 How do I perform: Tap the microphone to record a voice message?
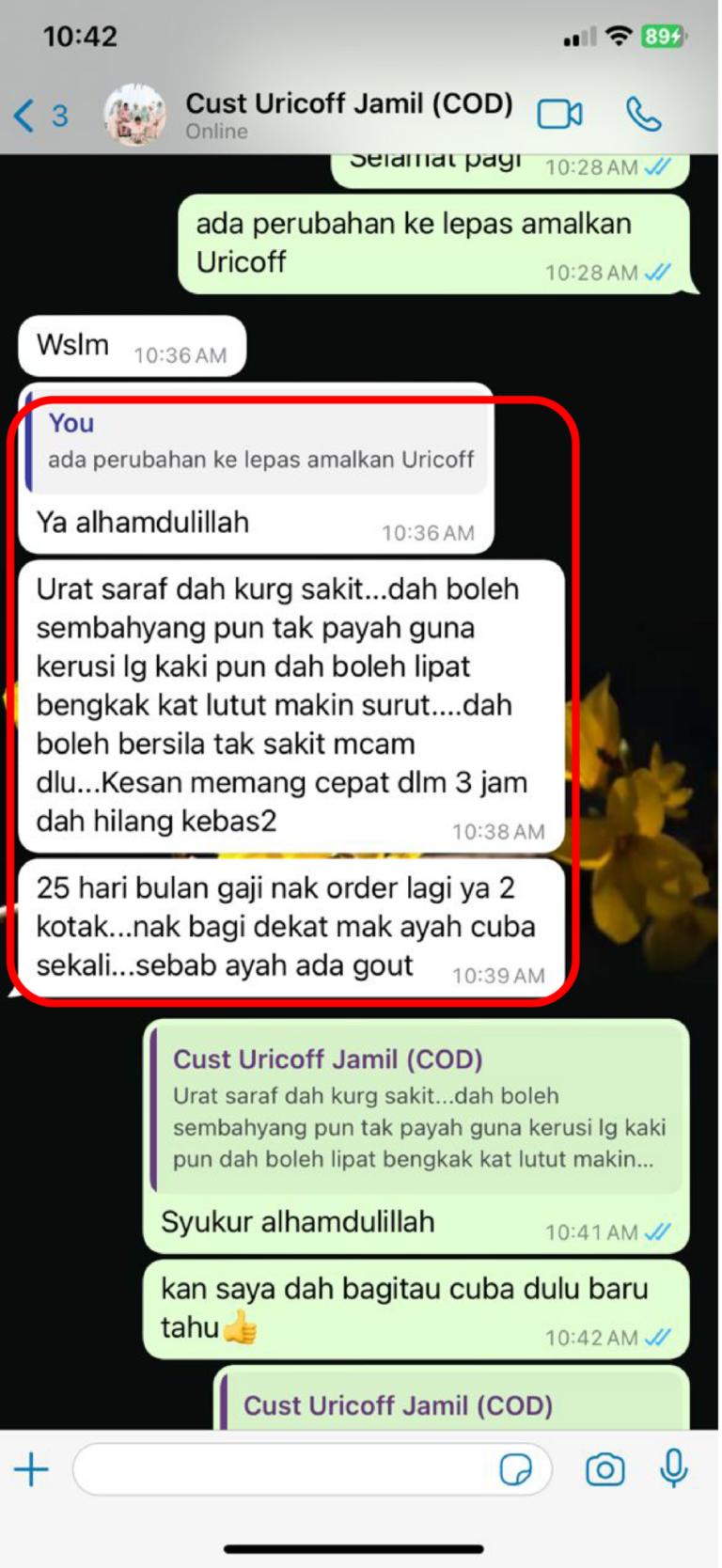pos(673,1468)
